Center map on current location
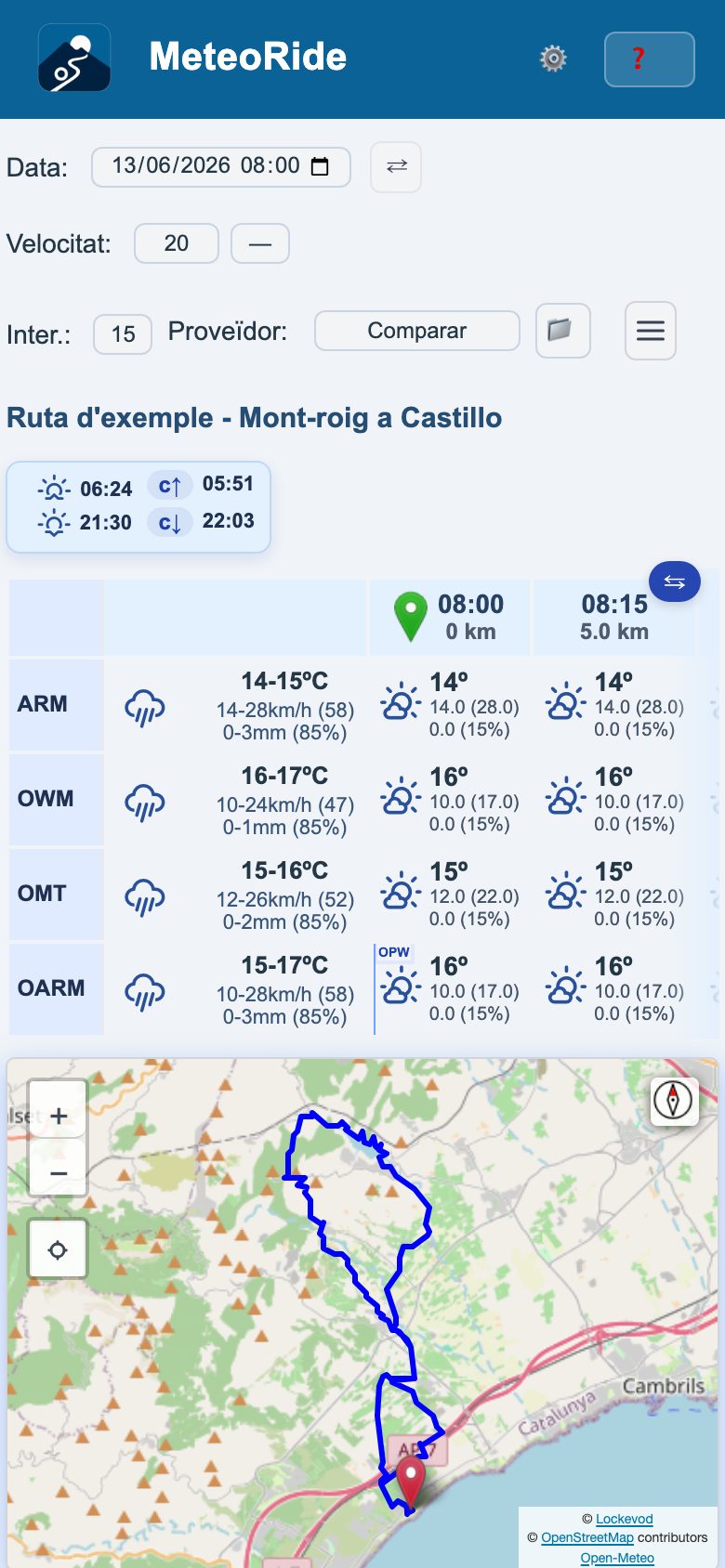The image size is (725, 1568). [x=58, y=1249]
